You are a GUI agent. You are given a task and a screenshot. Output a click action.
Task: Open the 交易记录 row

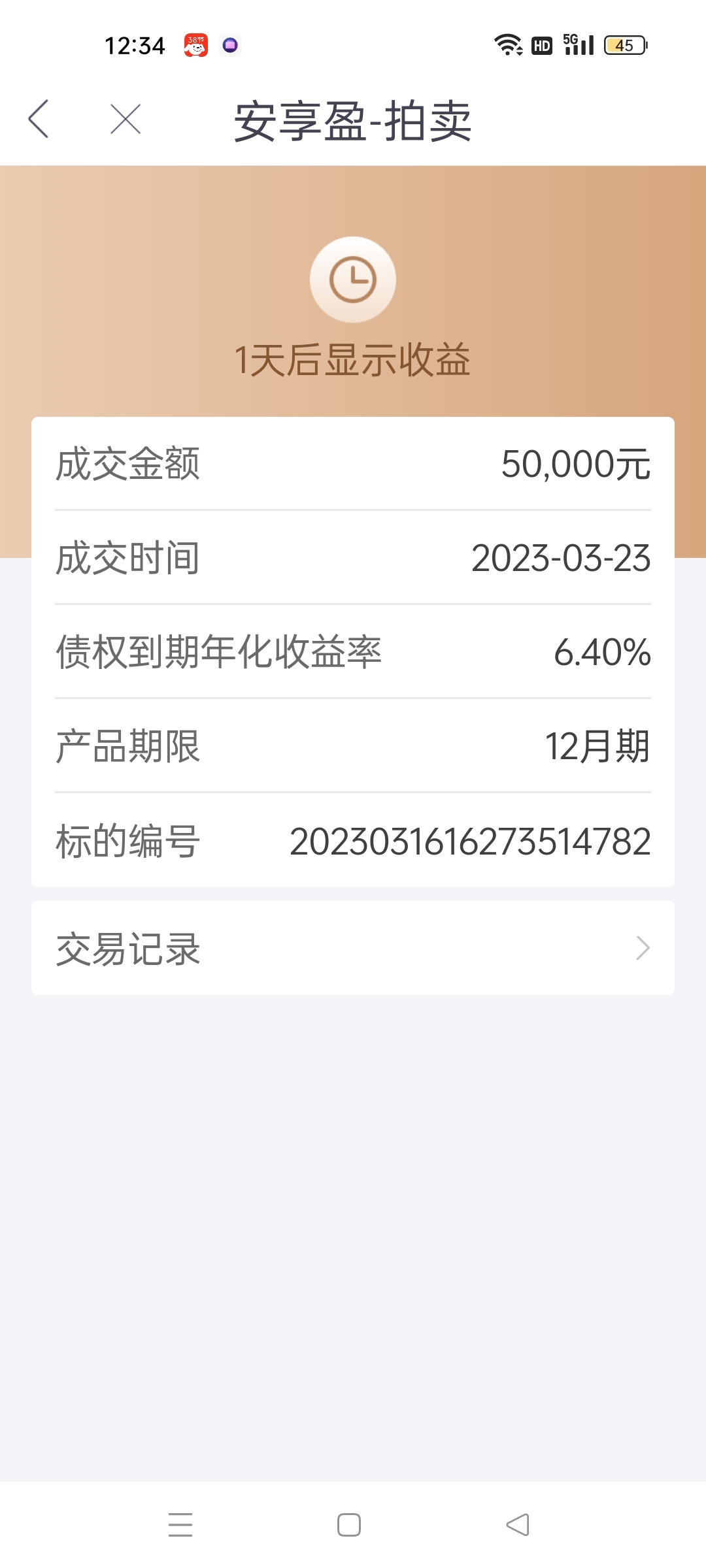click(353, 948)
